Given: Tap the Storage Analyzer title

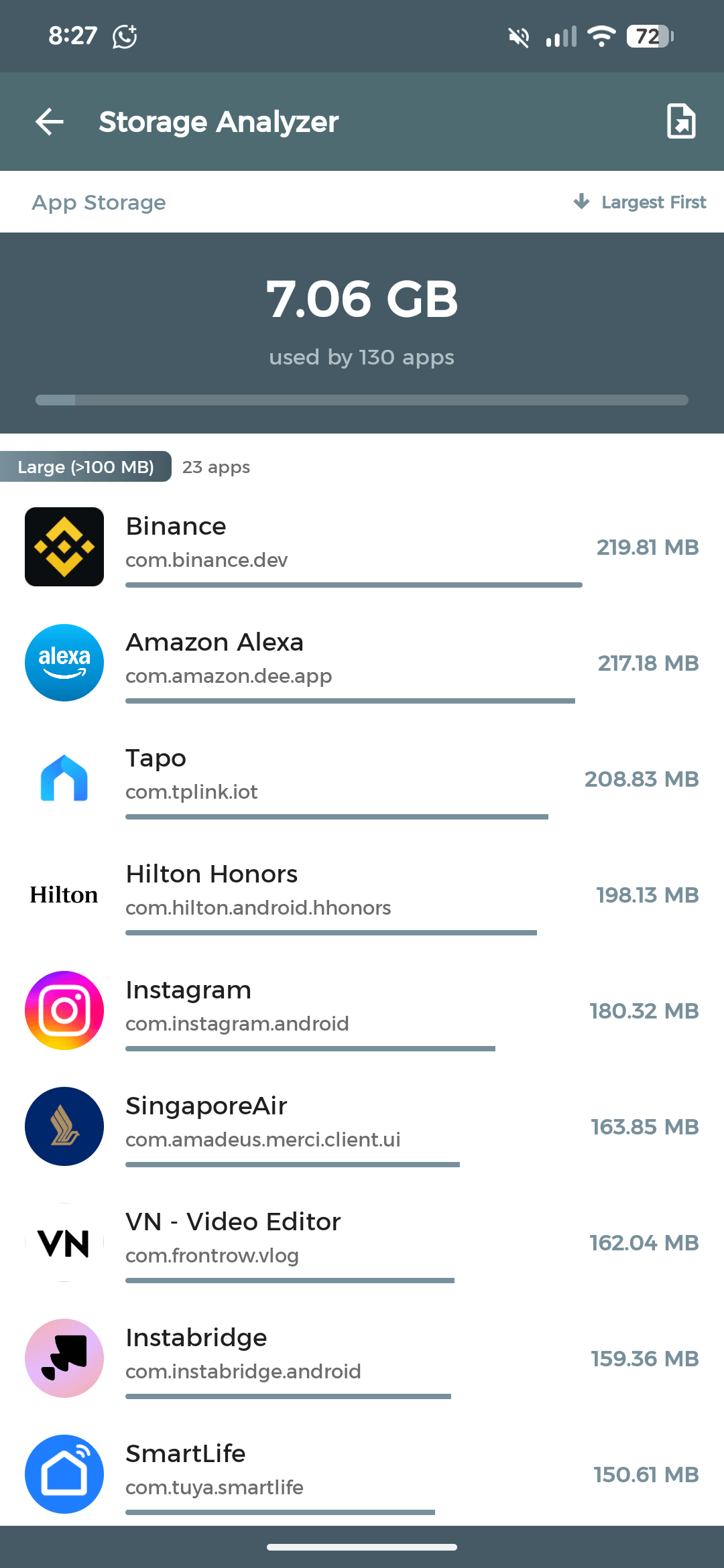Looking at the screenshot, I should click(219, 121).
